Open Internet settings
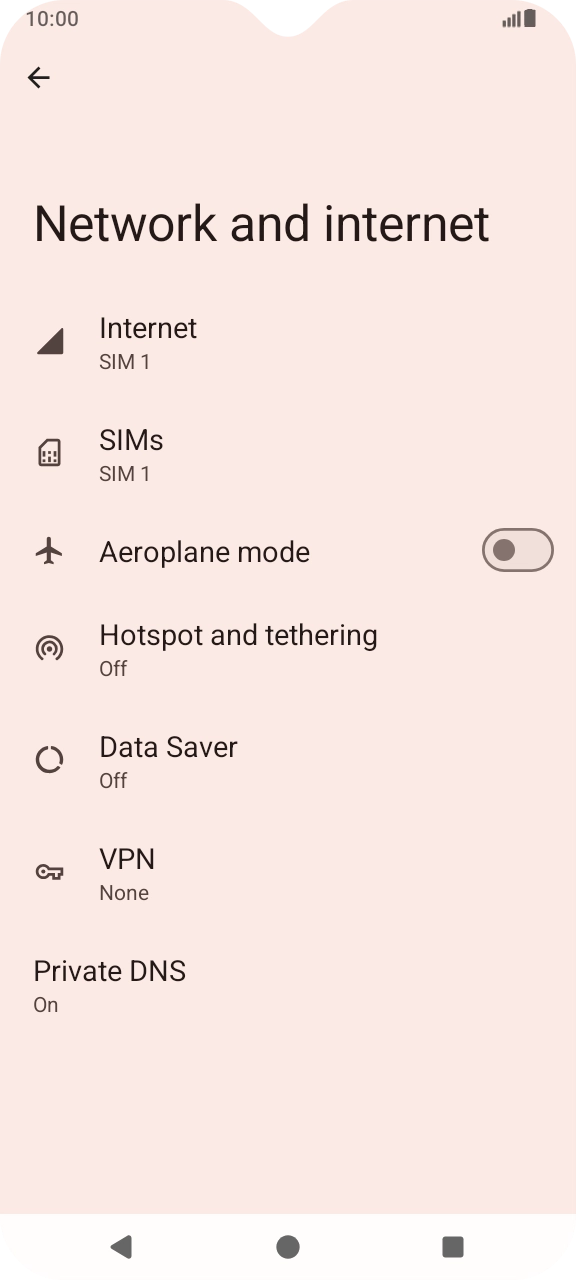The height and width of the screenshot is (1280, 576). (288, 343)
